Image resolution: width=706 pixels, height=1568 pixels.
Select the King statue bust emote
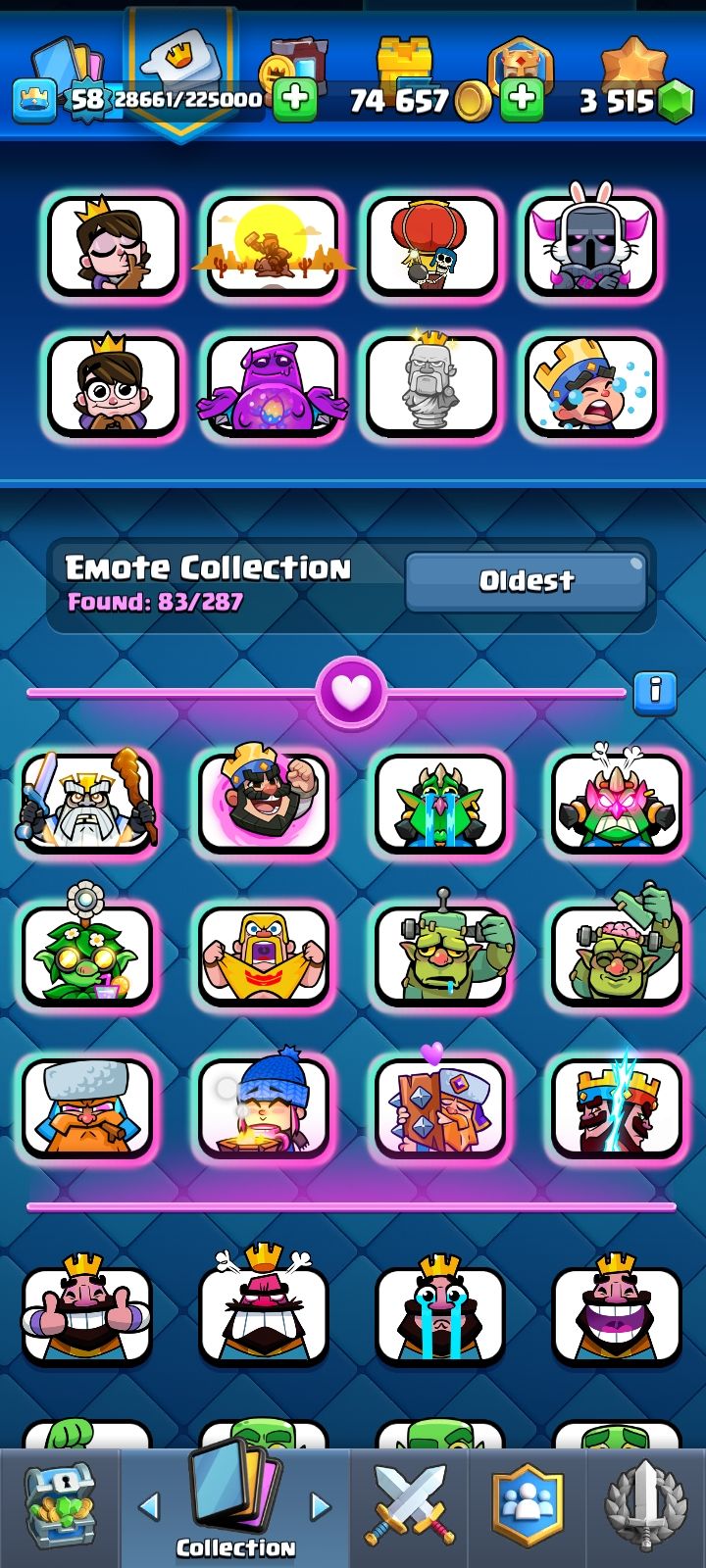(431, 387)
